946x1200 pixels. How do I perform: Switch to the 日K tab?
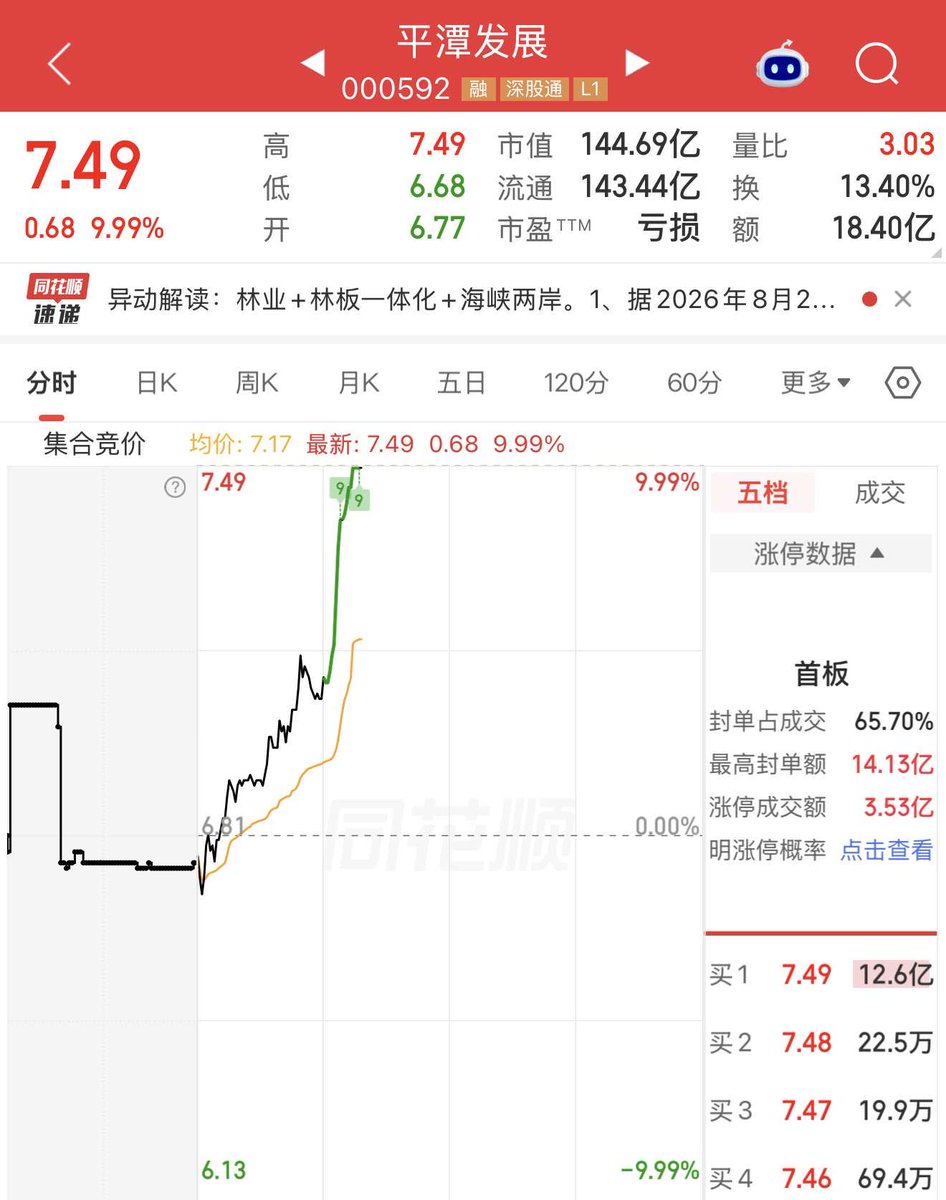(x=156, y=382)
